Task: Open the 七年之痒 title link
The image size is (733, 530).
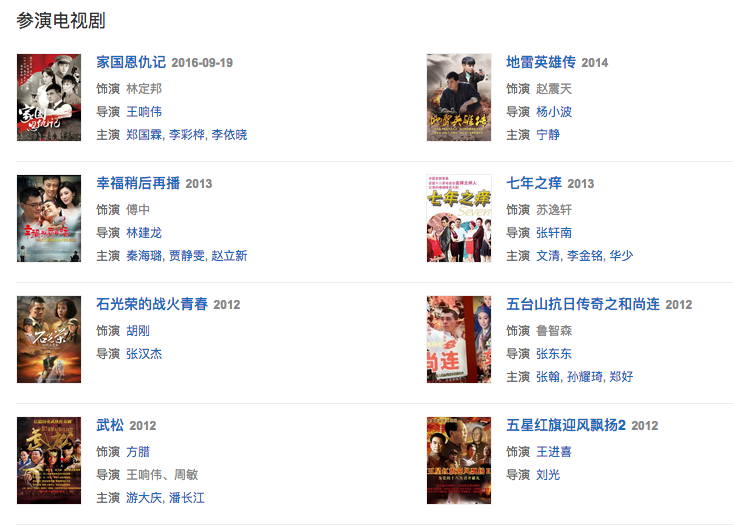Action: point(533,183)
